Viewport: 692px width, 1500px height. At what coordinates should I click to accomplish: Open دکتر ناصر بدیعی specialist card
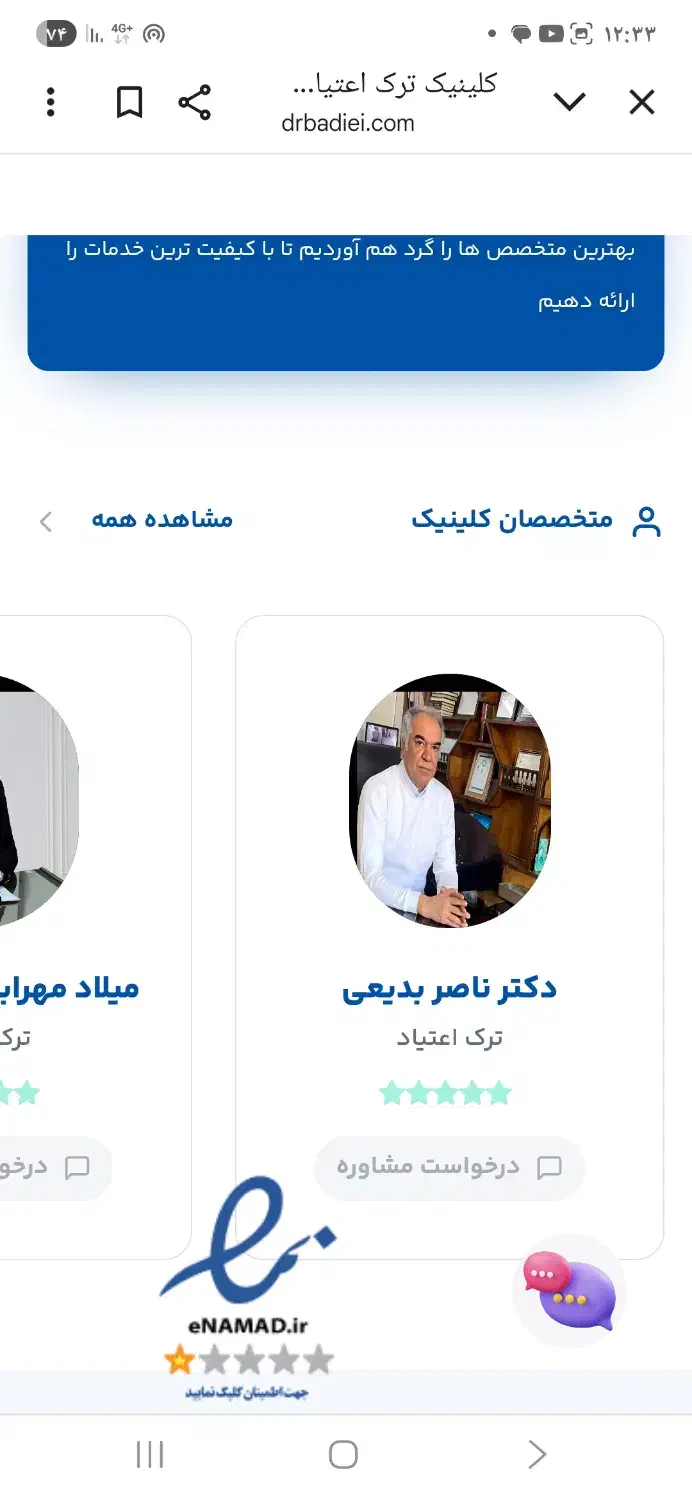tap(449, 988)
